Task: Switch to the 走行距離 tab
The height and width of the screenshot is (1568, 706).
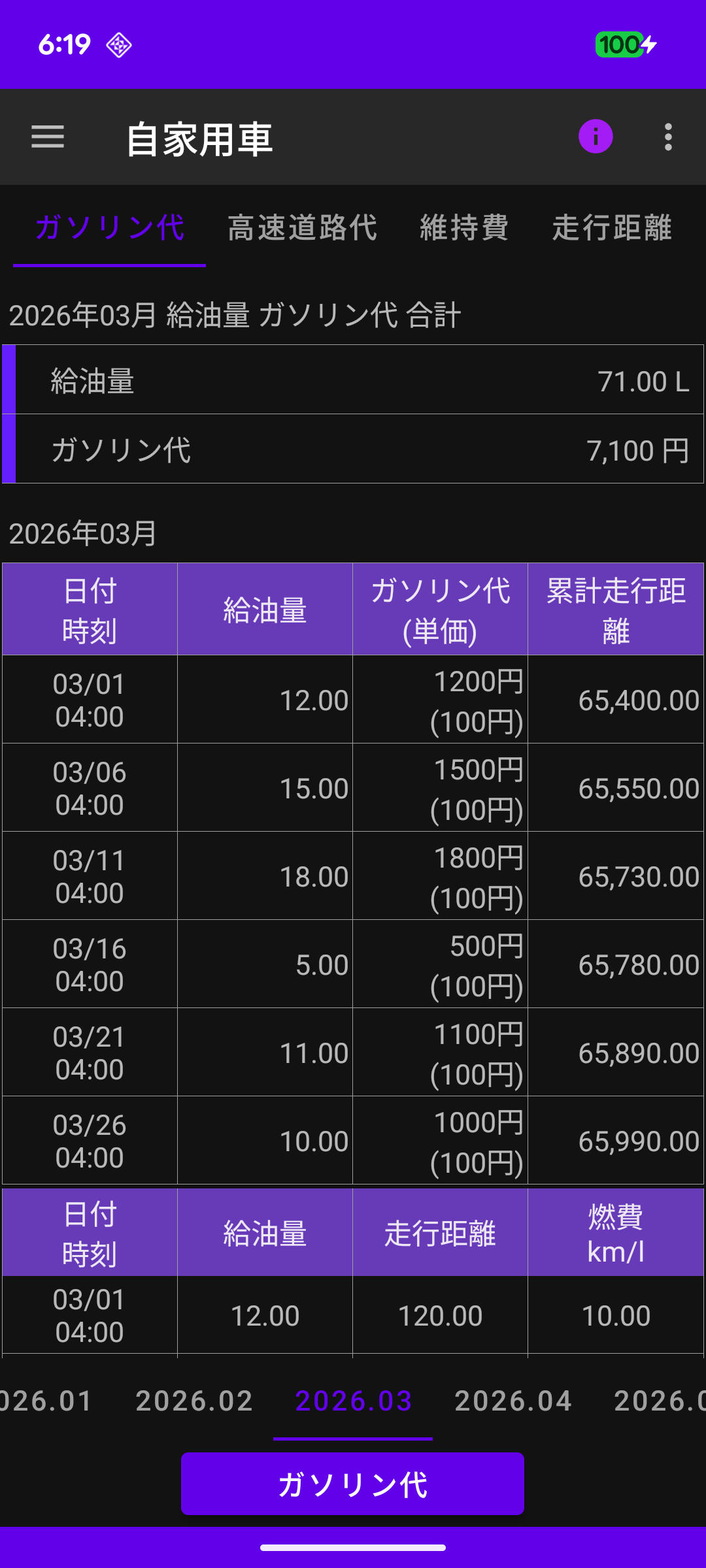Action: pyautogui.click(x=612, y=228)
